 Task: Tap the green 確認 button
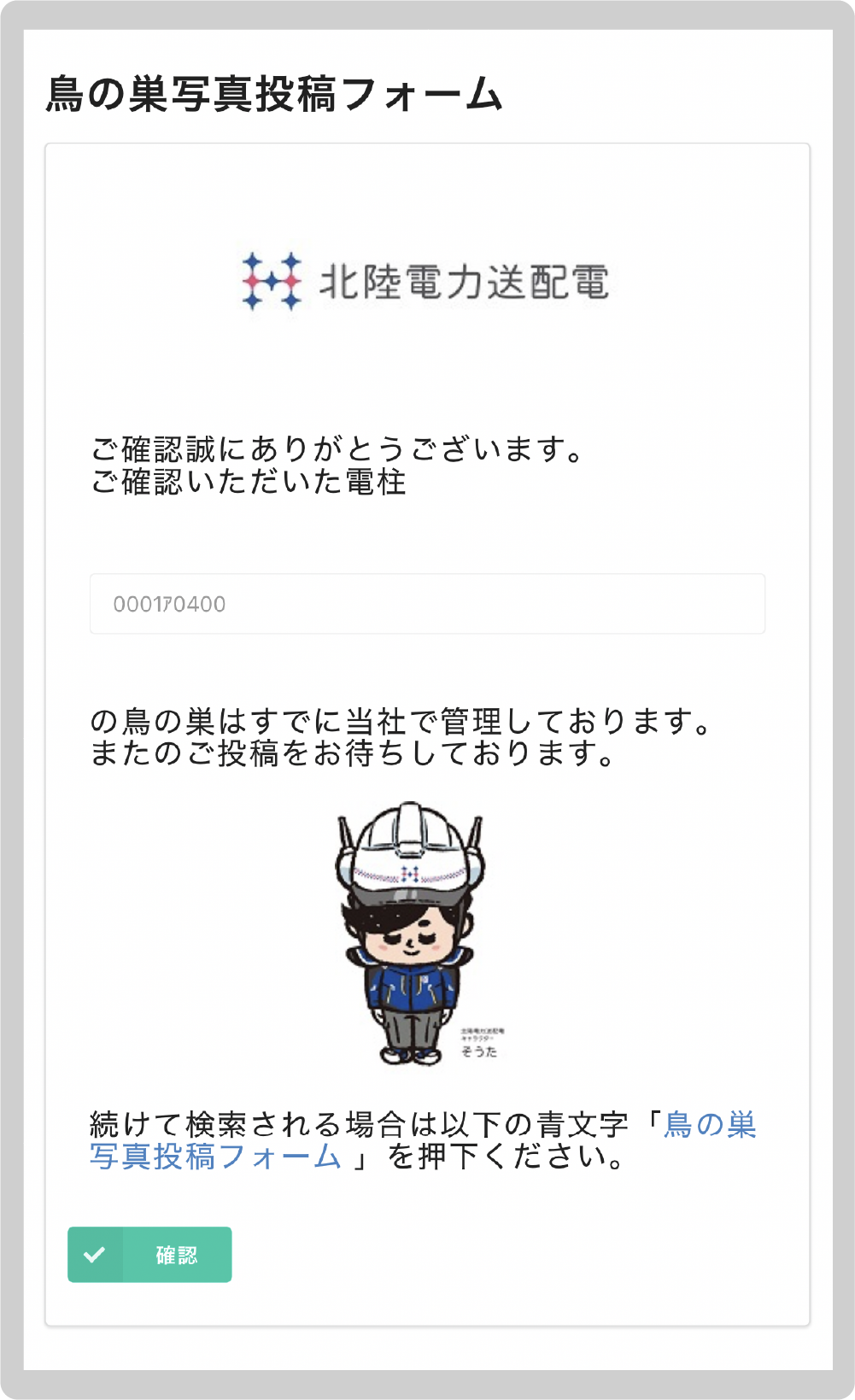149,1254
